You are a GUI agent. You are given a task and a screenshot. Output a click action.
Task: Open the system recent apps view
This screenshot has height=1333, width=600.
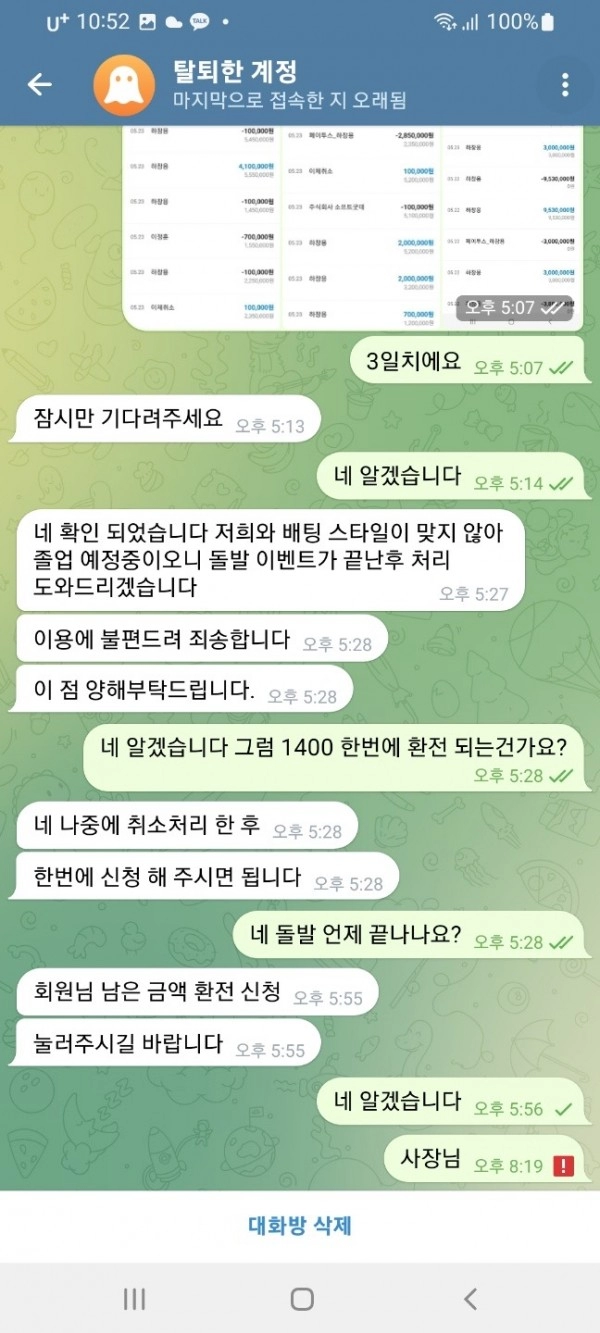(x=133, y=1298)
